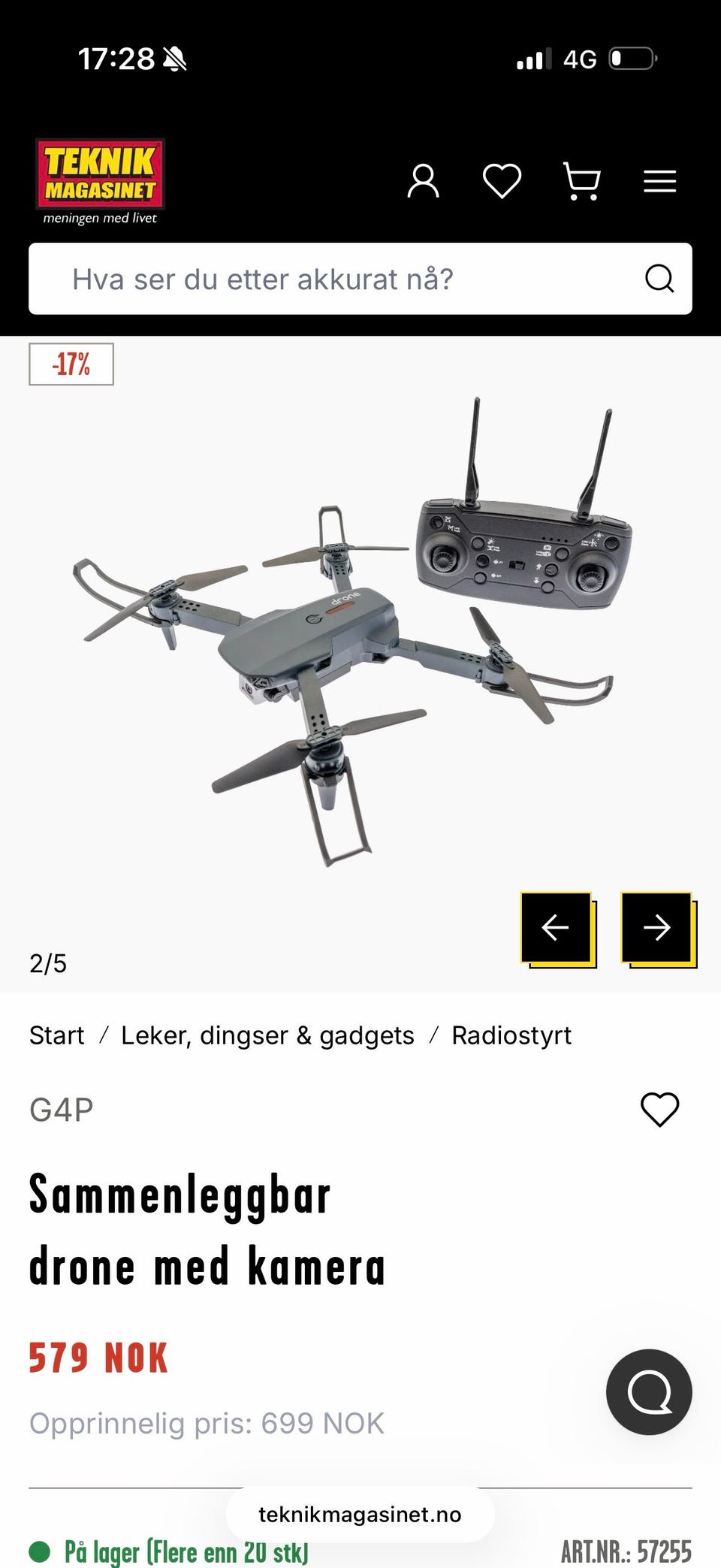Viewport: 721px width, 1568px height.
Task: Open the wishlist heart in header
Action: tap(502, 182)
